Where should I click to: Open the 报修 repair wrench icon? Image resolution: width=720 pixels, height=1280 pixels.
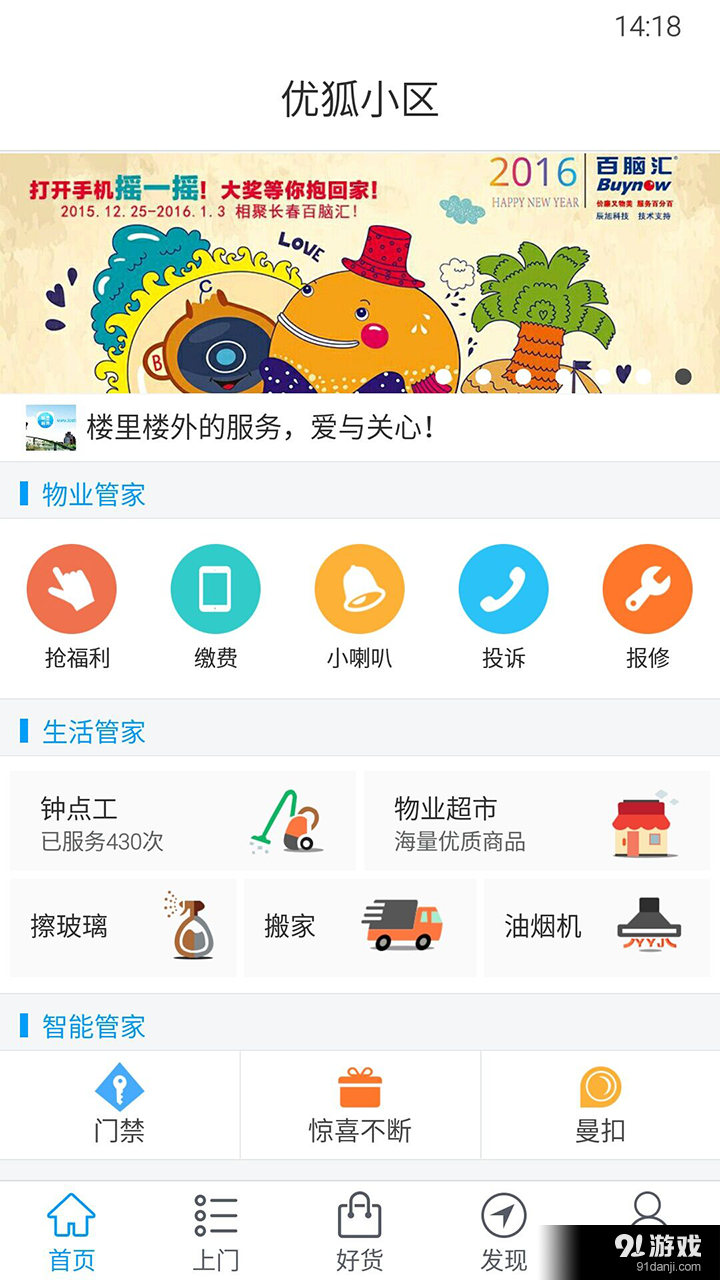tap(648, 588)
